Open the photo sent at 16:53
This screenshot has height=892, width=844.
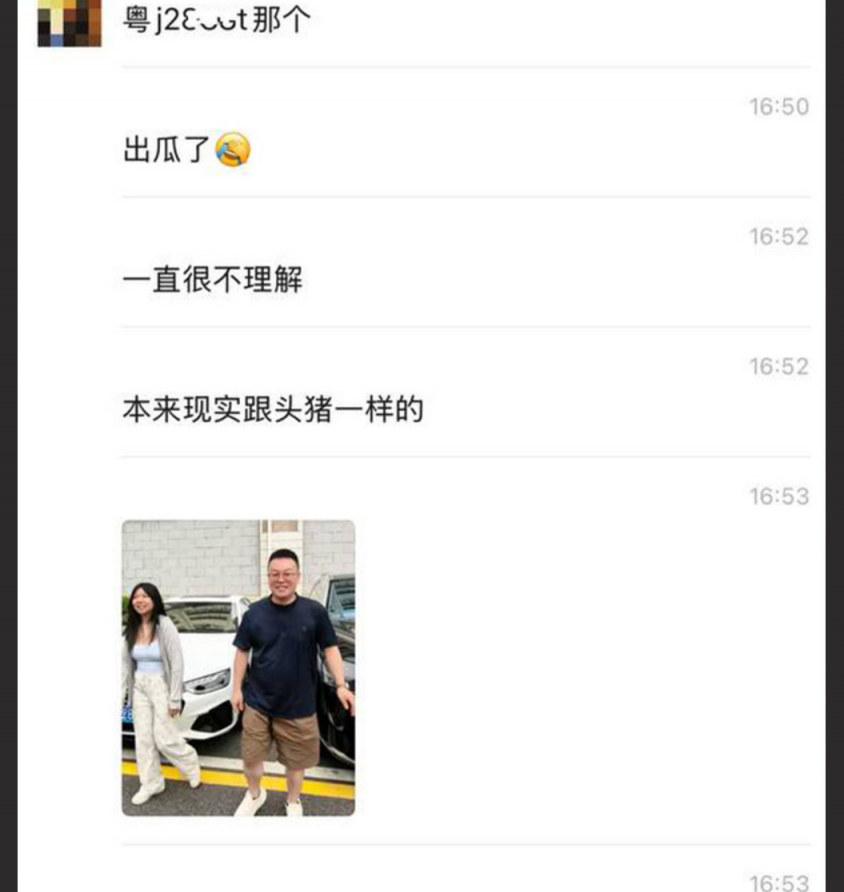[x=238, y=667]
